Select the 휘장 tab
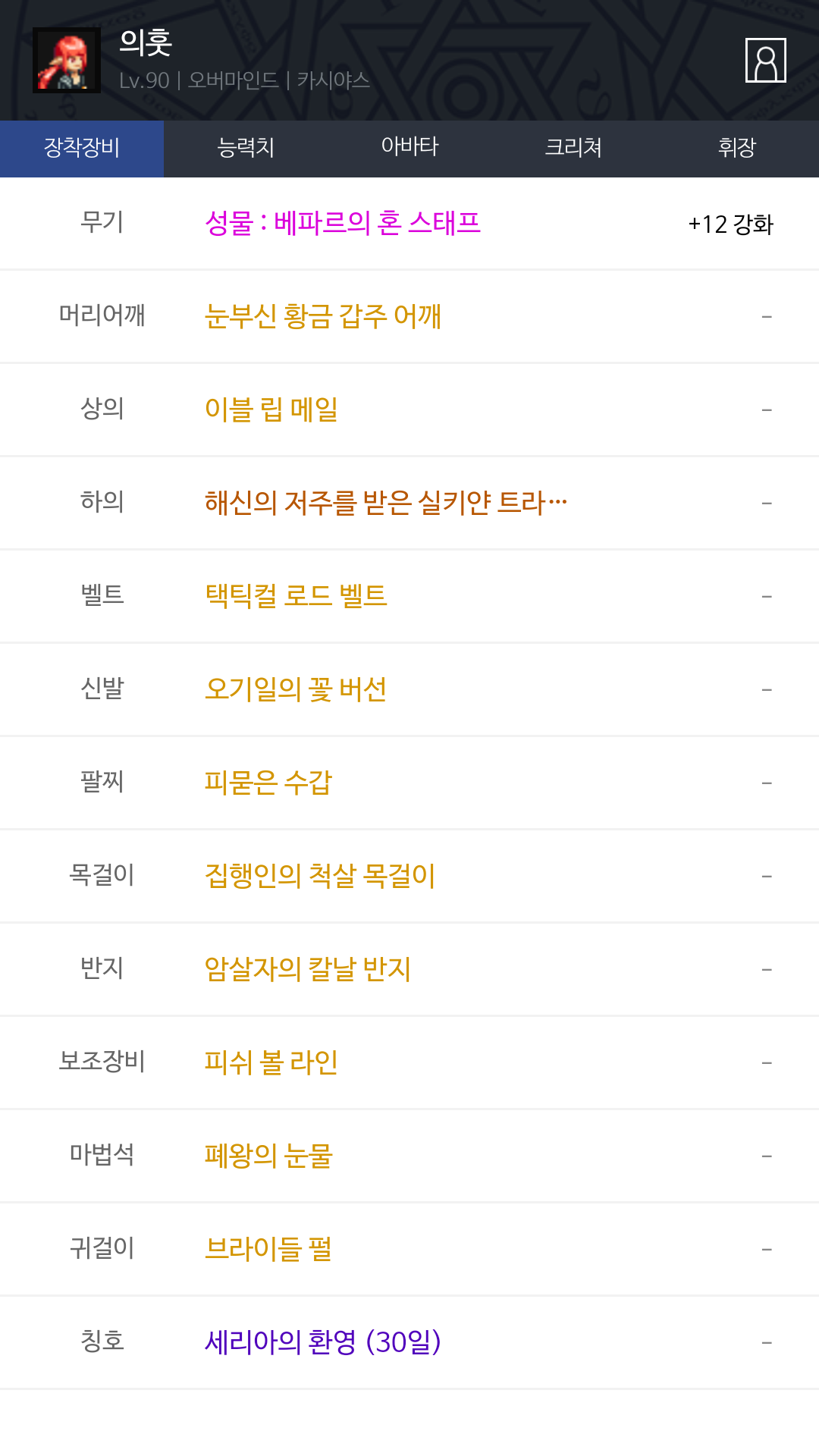Image resolution: width=819 pixels, height=1456 pixels. pos(737,148)
